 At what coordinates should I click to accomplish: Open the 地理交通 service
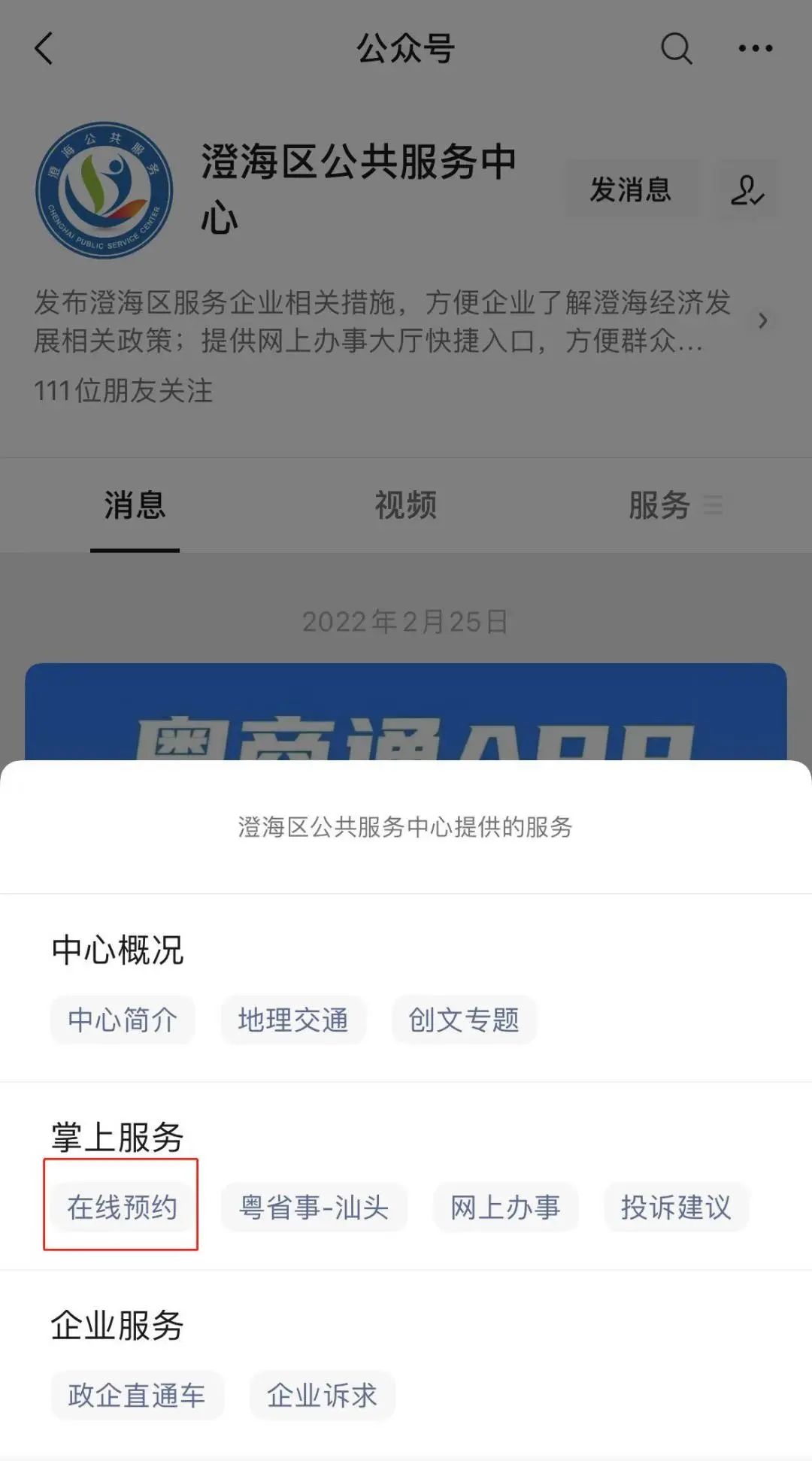pyautogui.click(x=293, y=1020)
